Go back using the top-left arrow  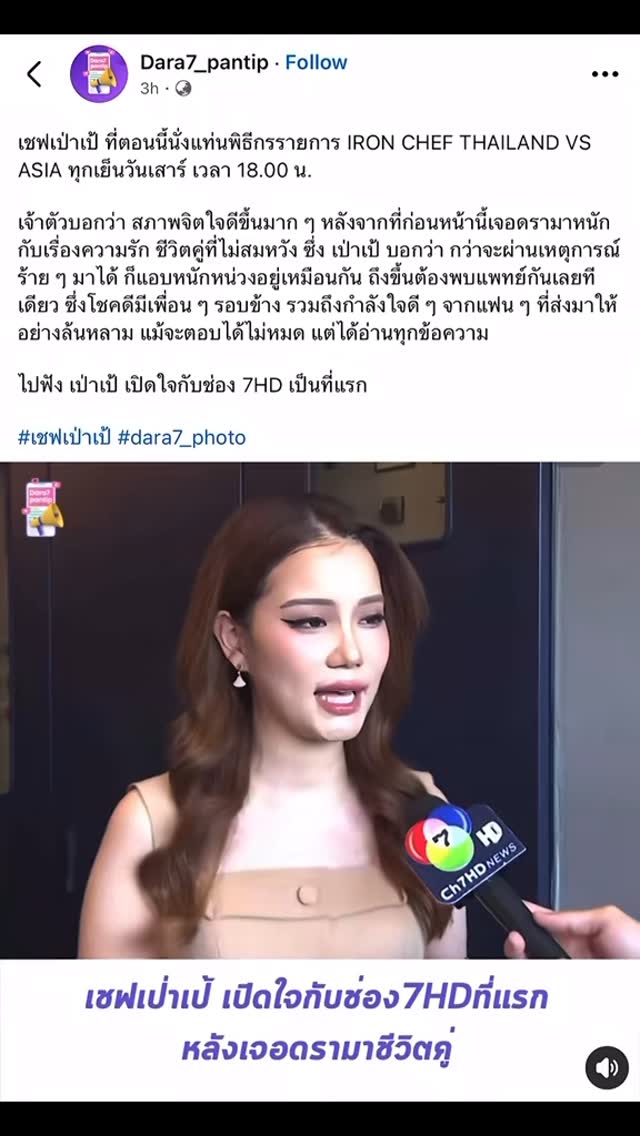[x=34, y=74]
